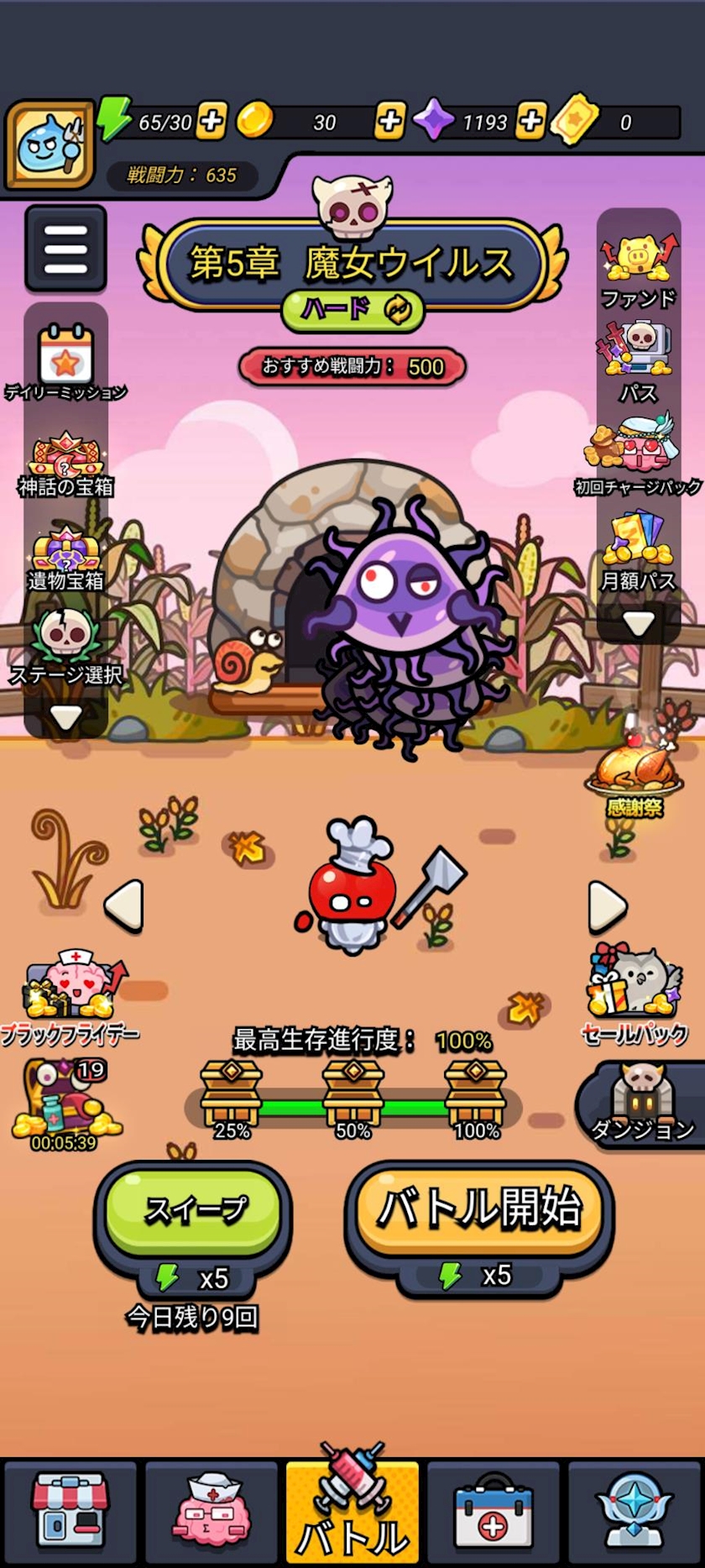Add more energy with plus button
Screen dimensions: 705x1568
(211, 121)
